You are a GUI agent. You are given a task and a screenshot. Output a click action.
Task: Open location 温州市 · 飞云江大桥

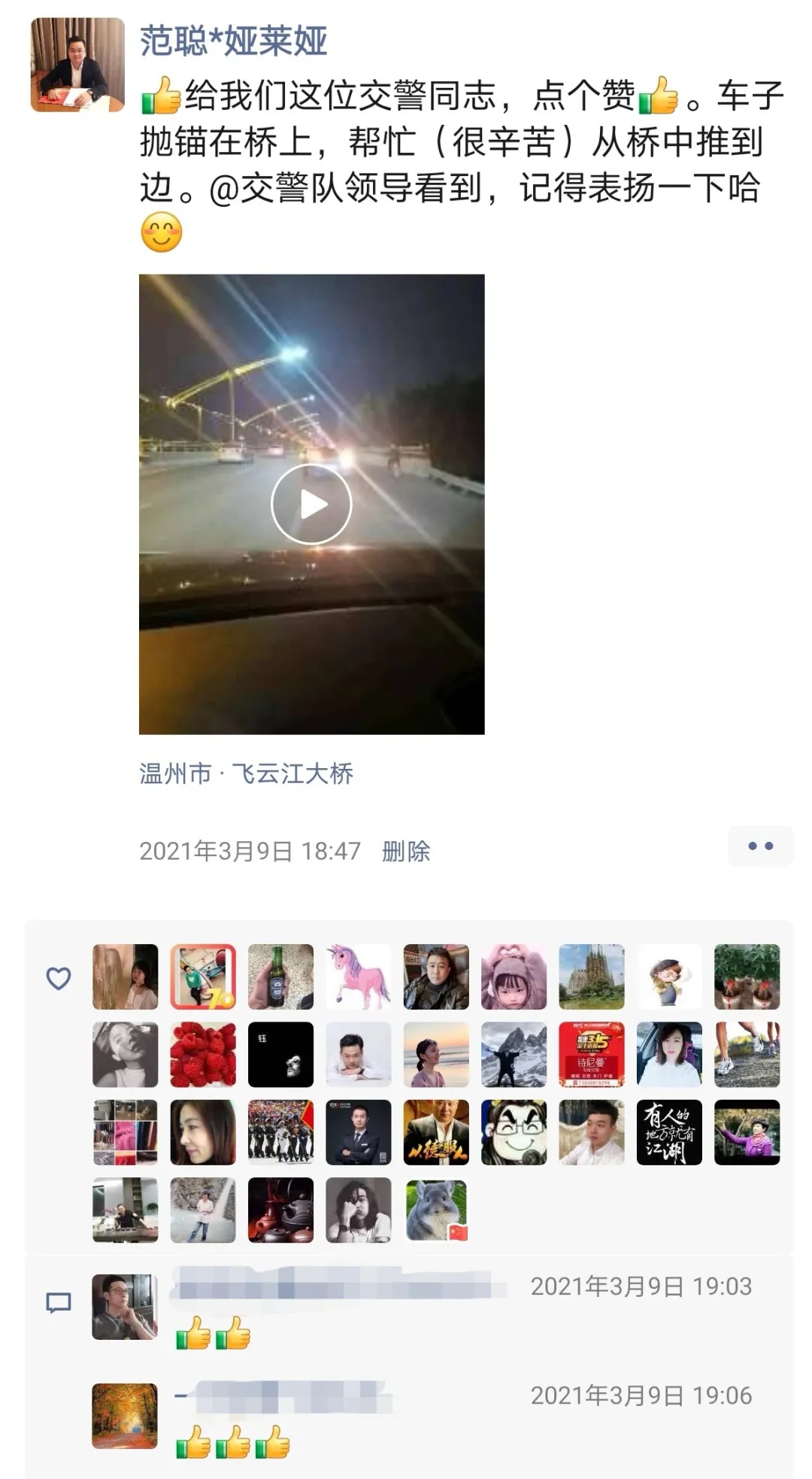click(x=246, y=773)
